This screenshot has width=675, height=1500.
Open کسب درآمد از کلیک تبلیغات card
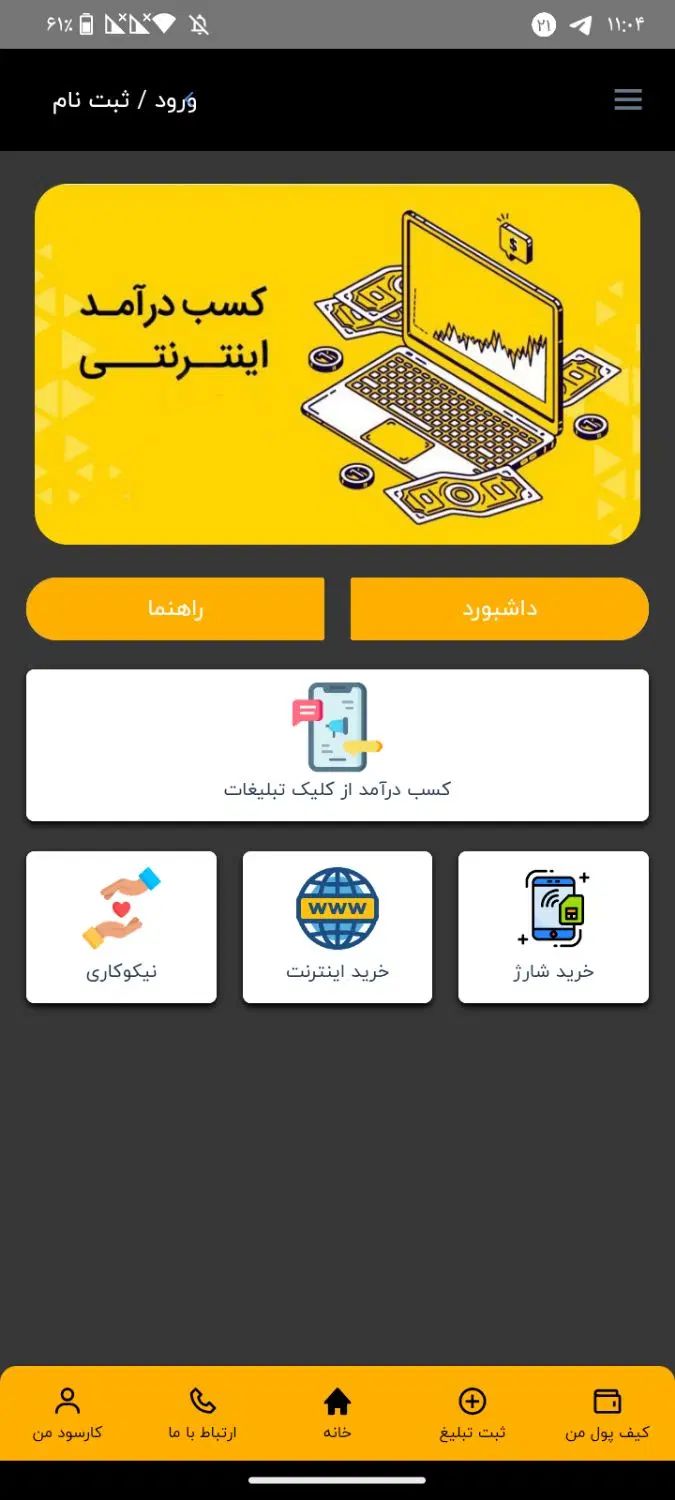pyautogui.click(x=337, y=745)
